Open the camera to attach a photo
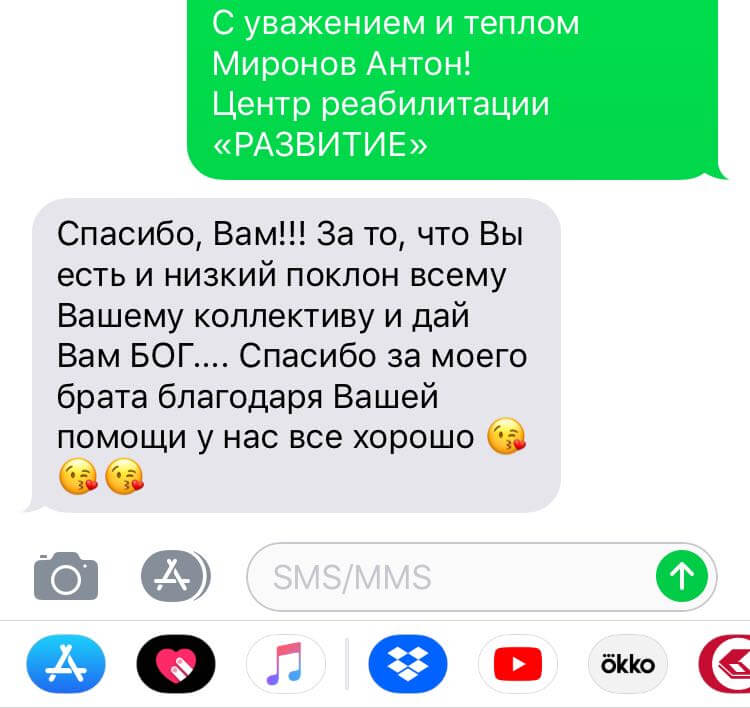 [66, 576]
